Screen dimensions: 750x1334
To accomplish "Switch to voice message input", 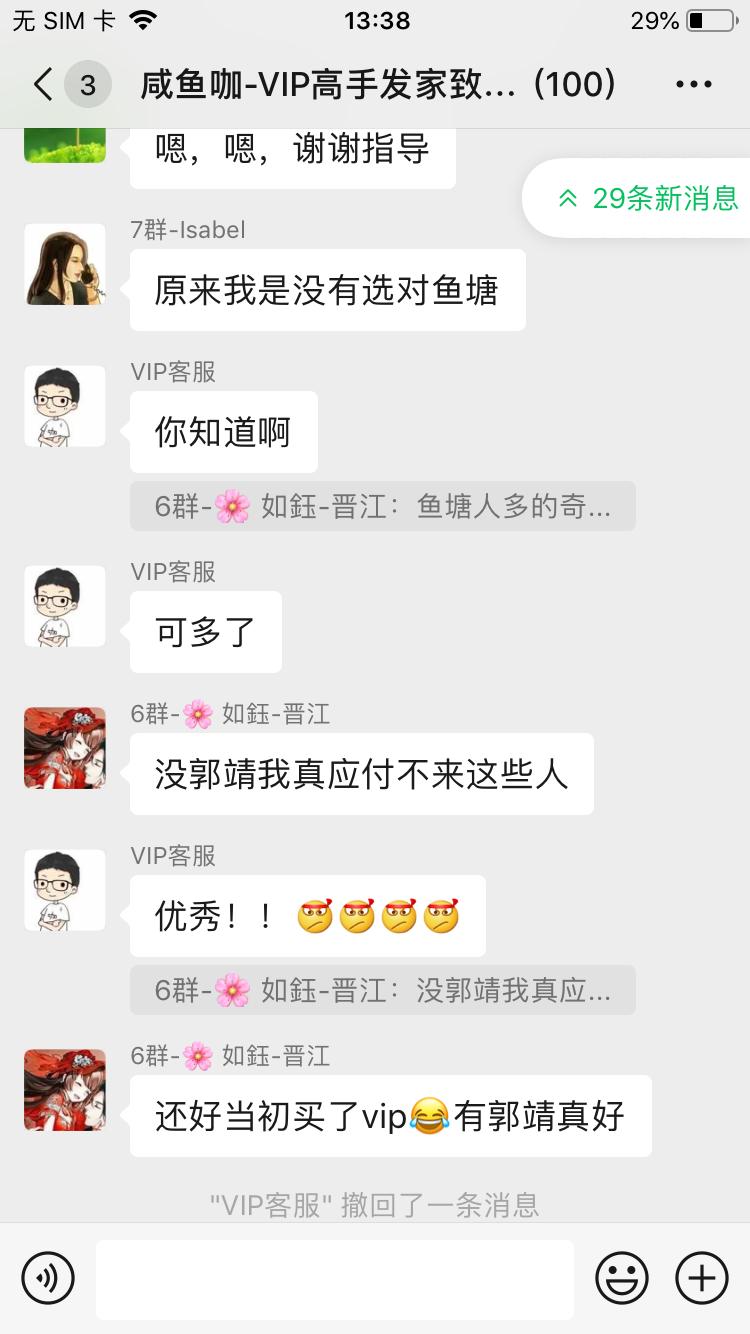I will [x=48, y=1278].
